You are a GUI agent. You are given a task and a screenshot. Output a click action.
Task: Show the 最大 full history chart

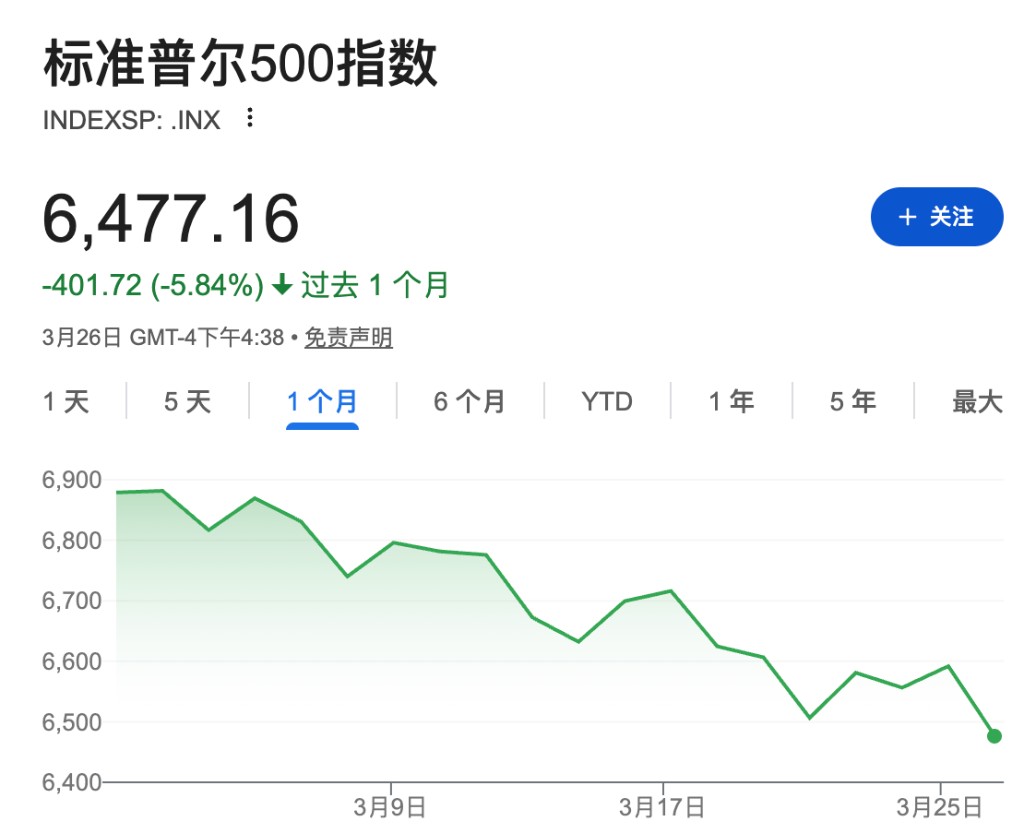(977, 402)
